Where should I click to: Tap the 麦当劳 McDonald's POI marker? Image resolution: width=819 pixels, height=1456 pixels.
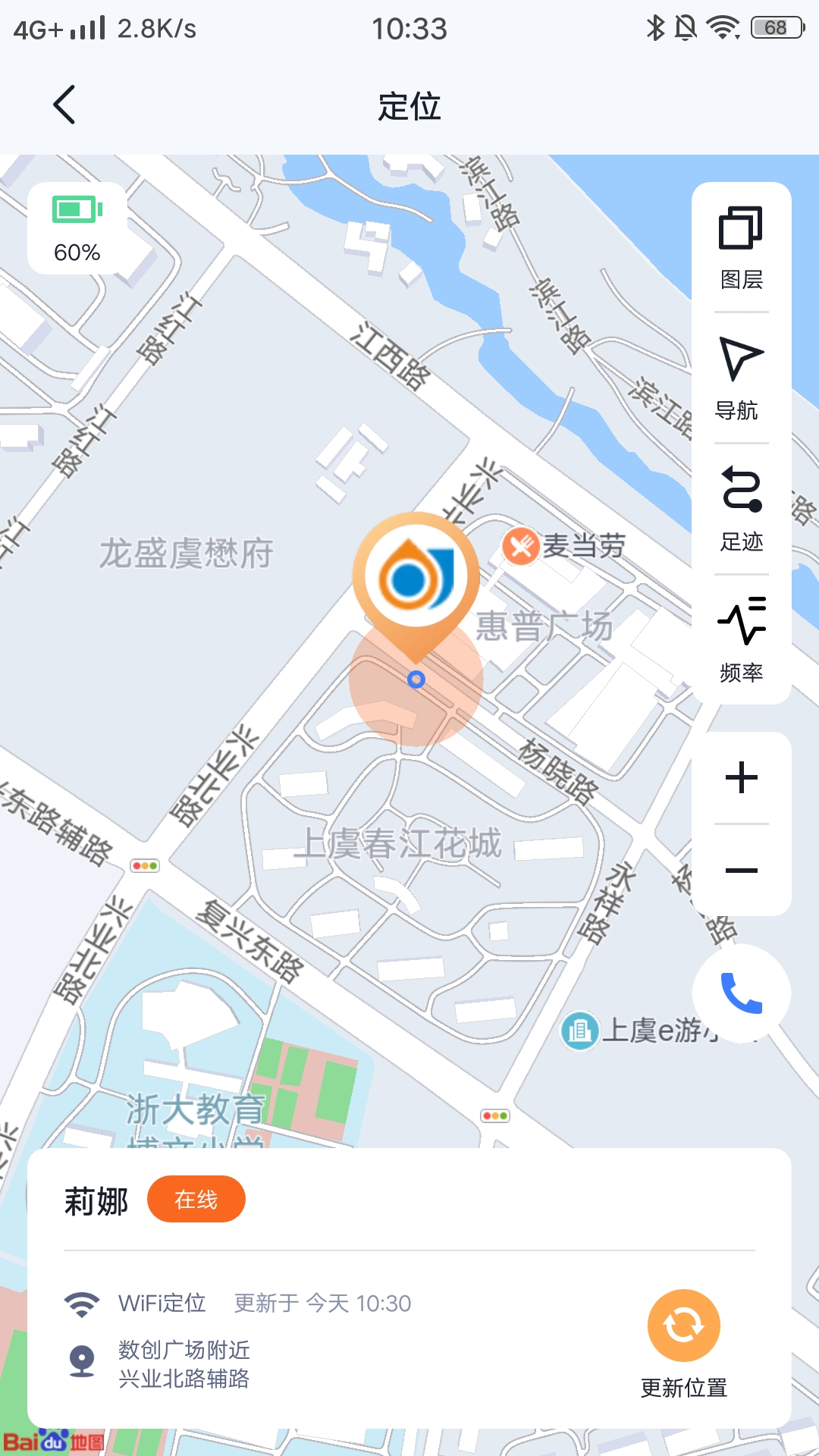tap(523, 546)
